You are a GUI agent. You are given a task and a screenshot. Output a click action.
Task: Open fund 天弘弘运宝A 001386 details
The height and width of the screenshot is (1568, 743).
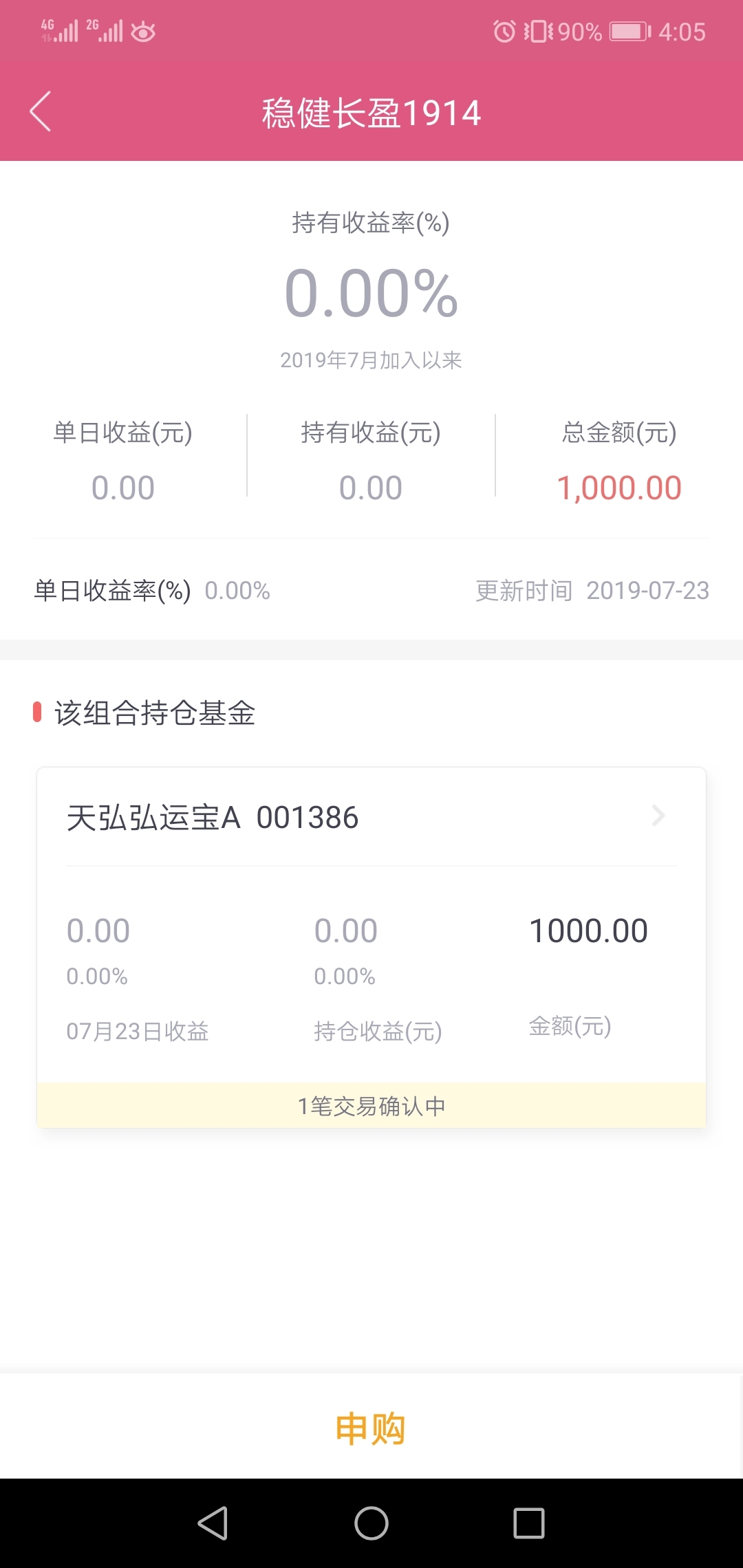[371, 817]
